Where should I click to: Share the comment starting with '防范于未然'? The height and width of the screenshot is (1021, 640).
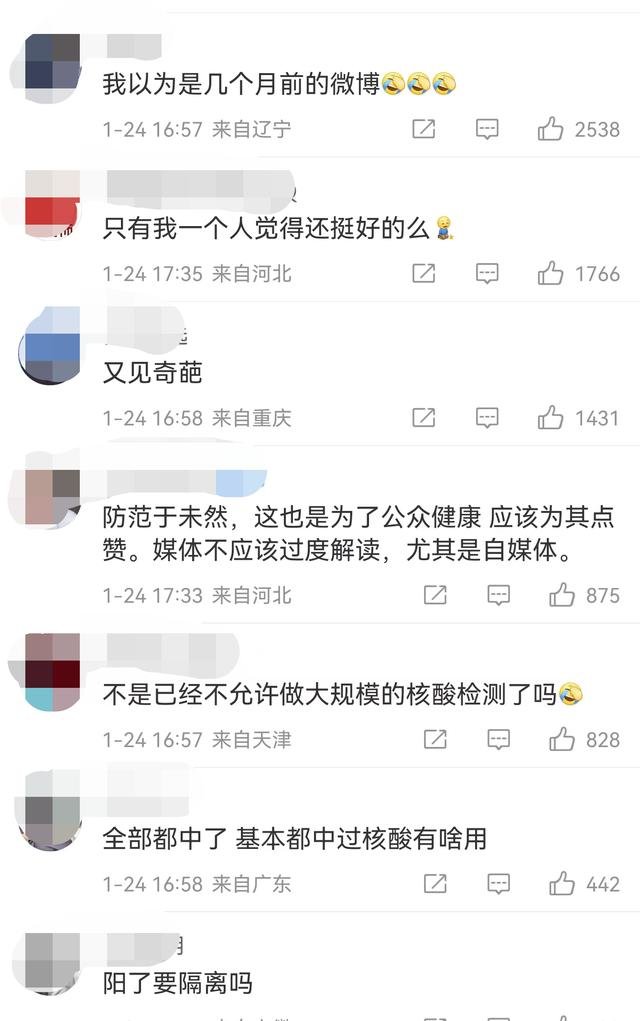435,595
